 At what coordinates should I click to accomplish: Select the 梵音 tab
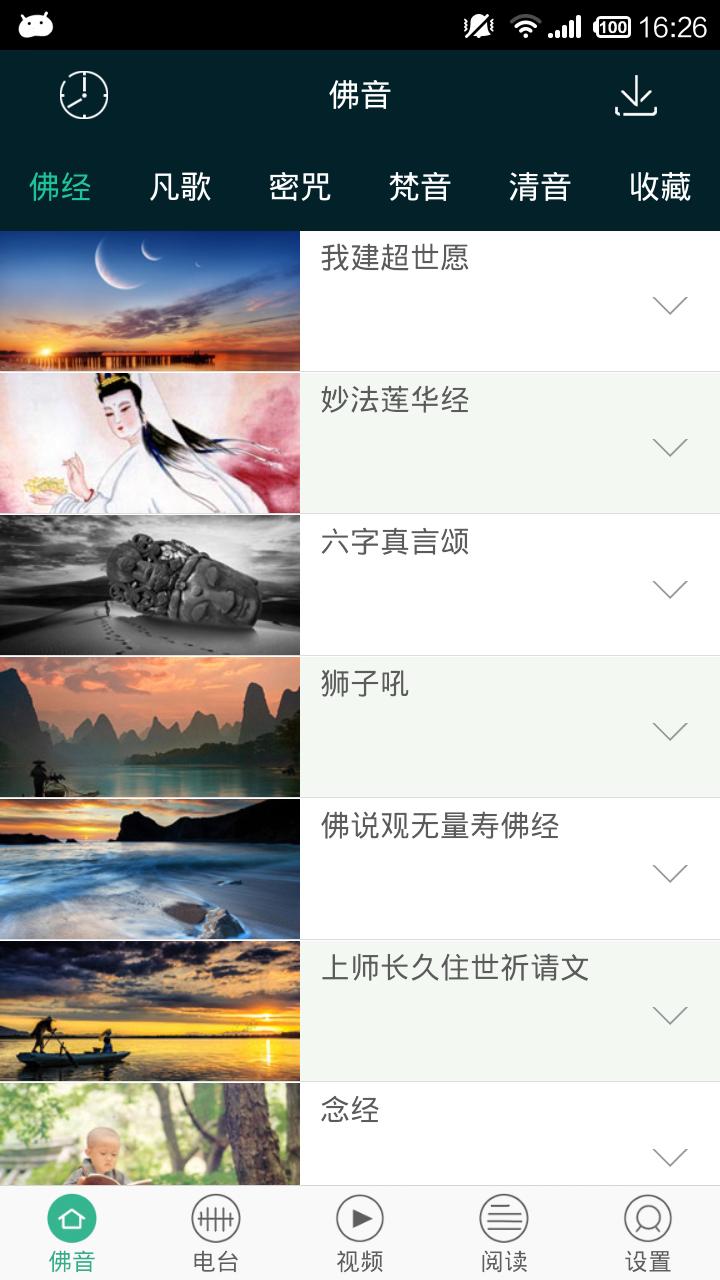[420, 187]
